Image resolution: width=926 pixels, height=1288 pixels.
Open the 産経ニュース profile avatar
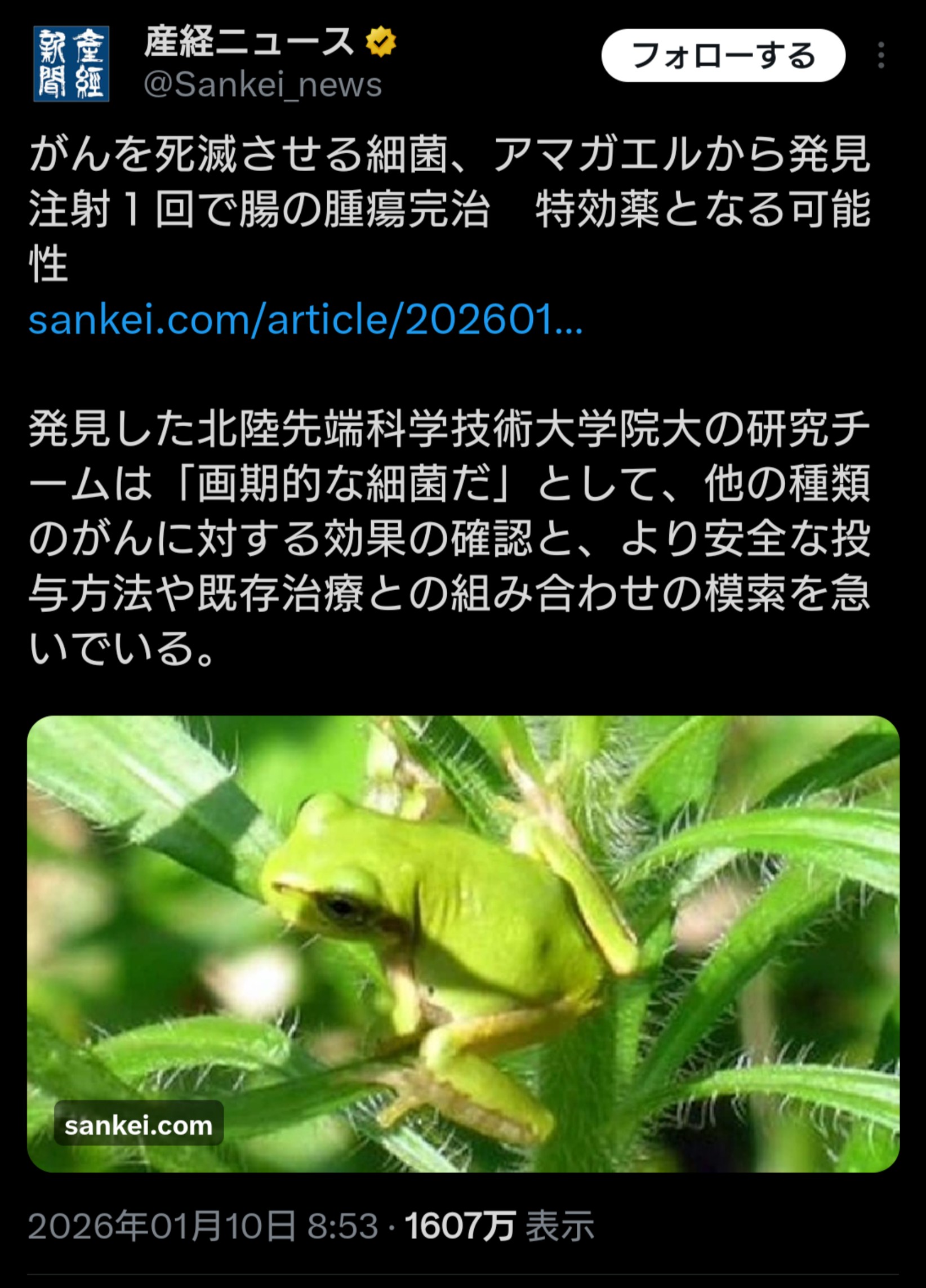click(x=71, y=64)
